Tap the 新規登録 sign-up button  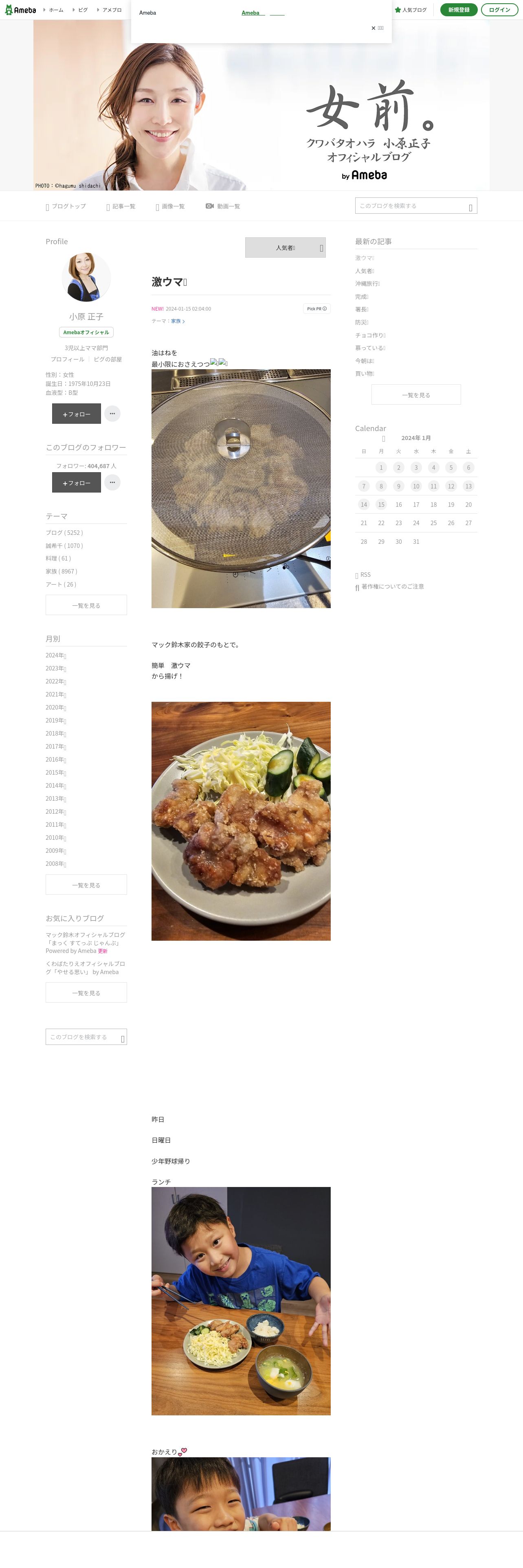458,10
